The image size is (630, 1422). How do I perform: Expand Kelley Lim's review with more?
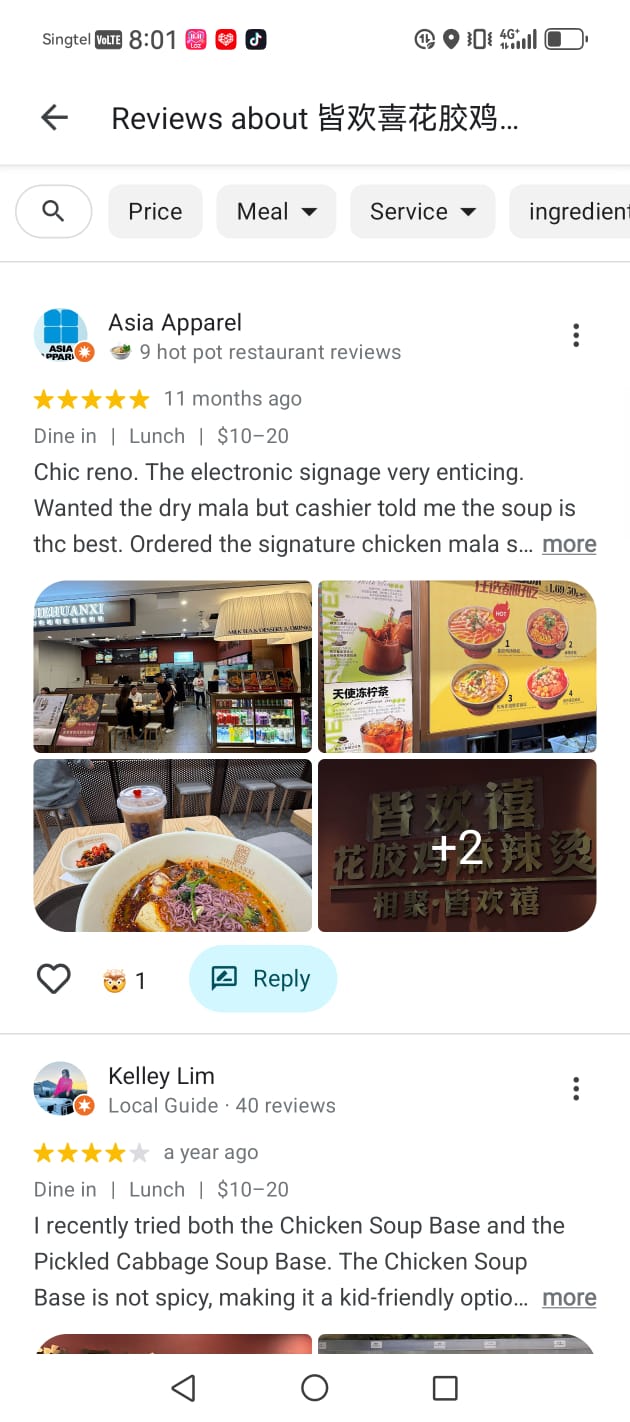click(569, 1298)
